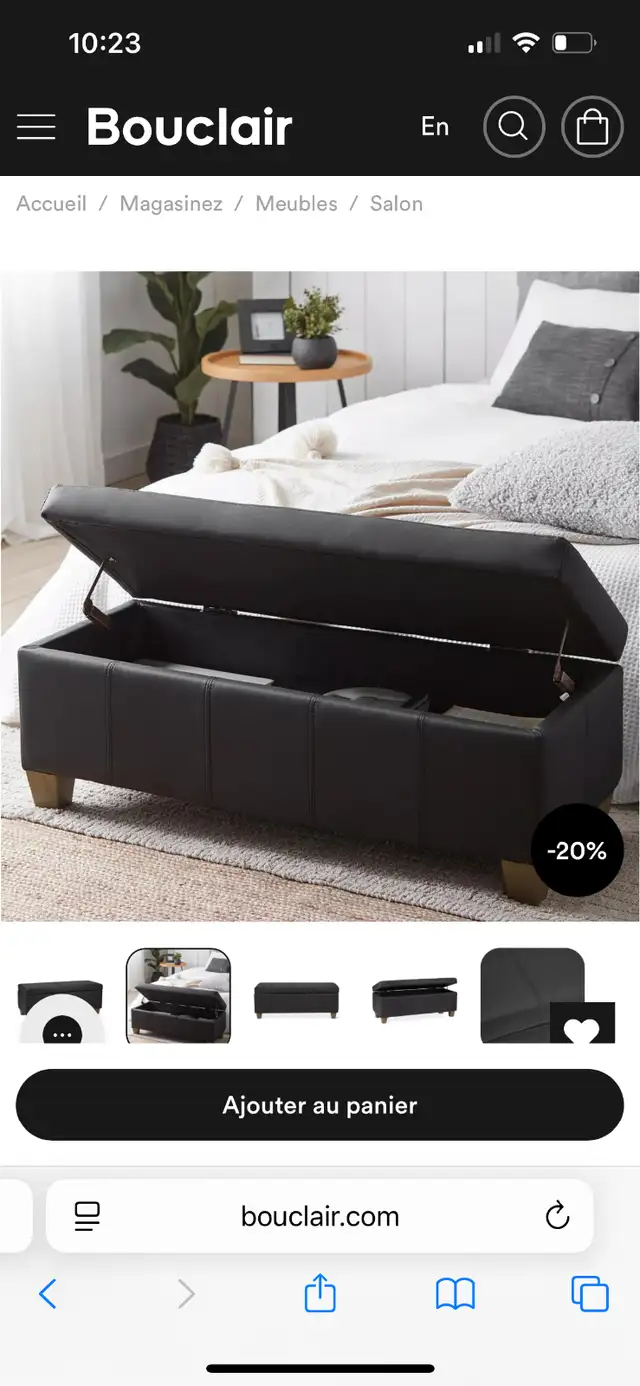640x1386 pixels.
Task: Open Meubles breadcrumb link
Action: click(x=296, y=203)
